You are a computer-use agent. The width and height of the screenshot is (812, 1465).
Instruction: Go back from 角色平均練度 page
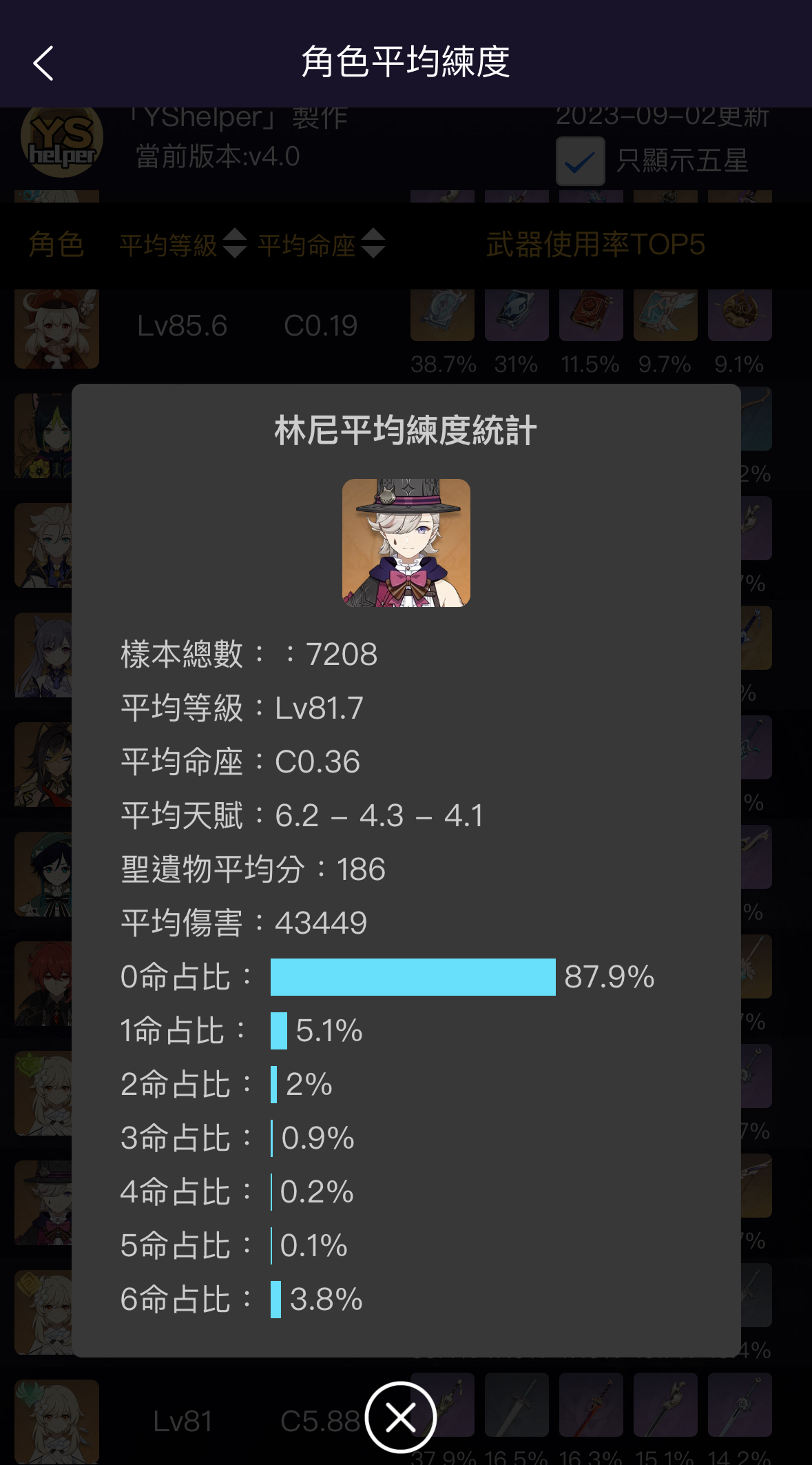click(x=43, y=63)
